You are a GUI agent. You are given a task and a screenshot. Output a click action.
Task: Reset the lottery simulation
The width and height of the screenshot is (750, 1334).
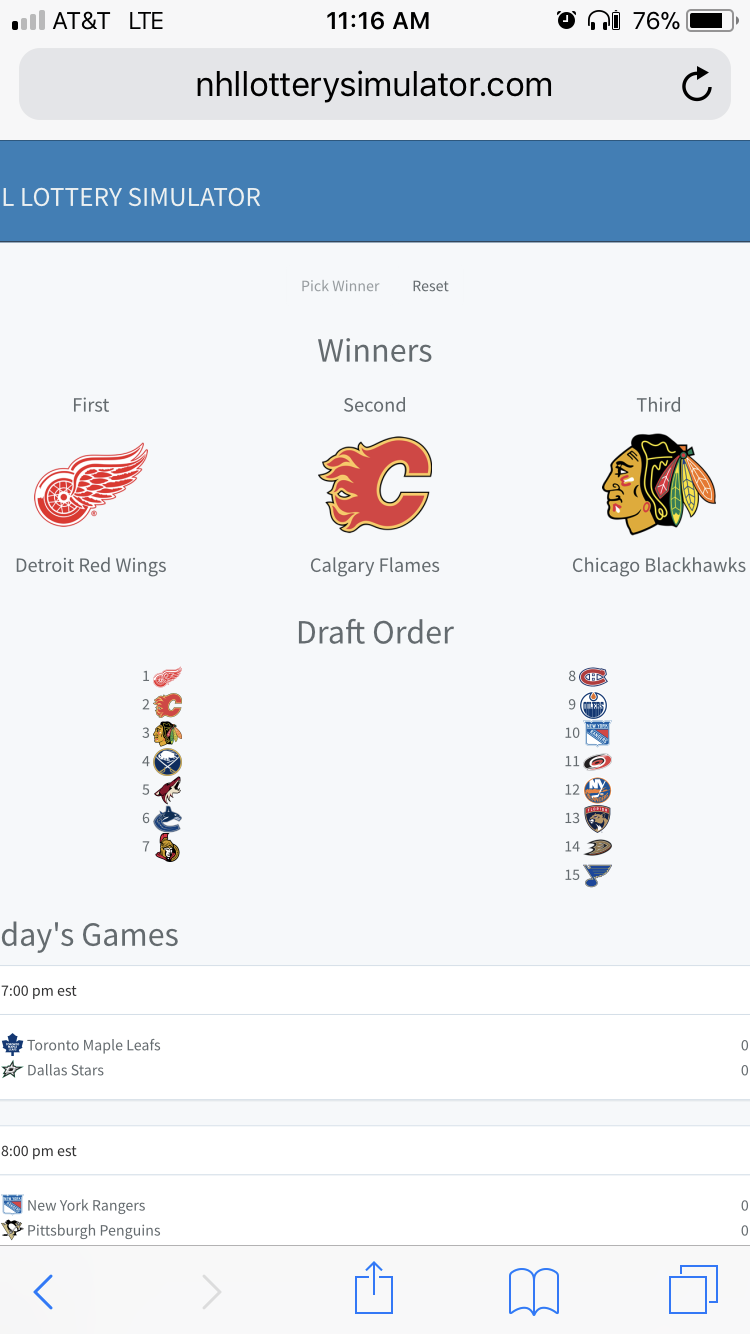(430, 286)
